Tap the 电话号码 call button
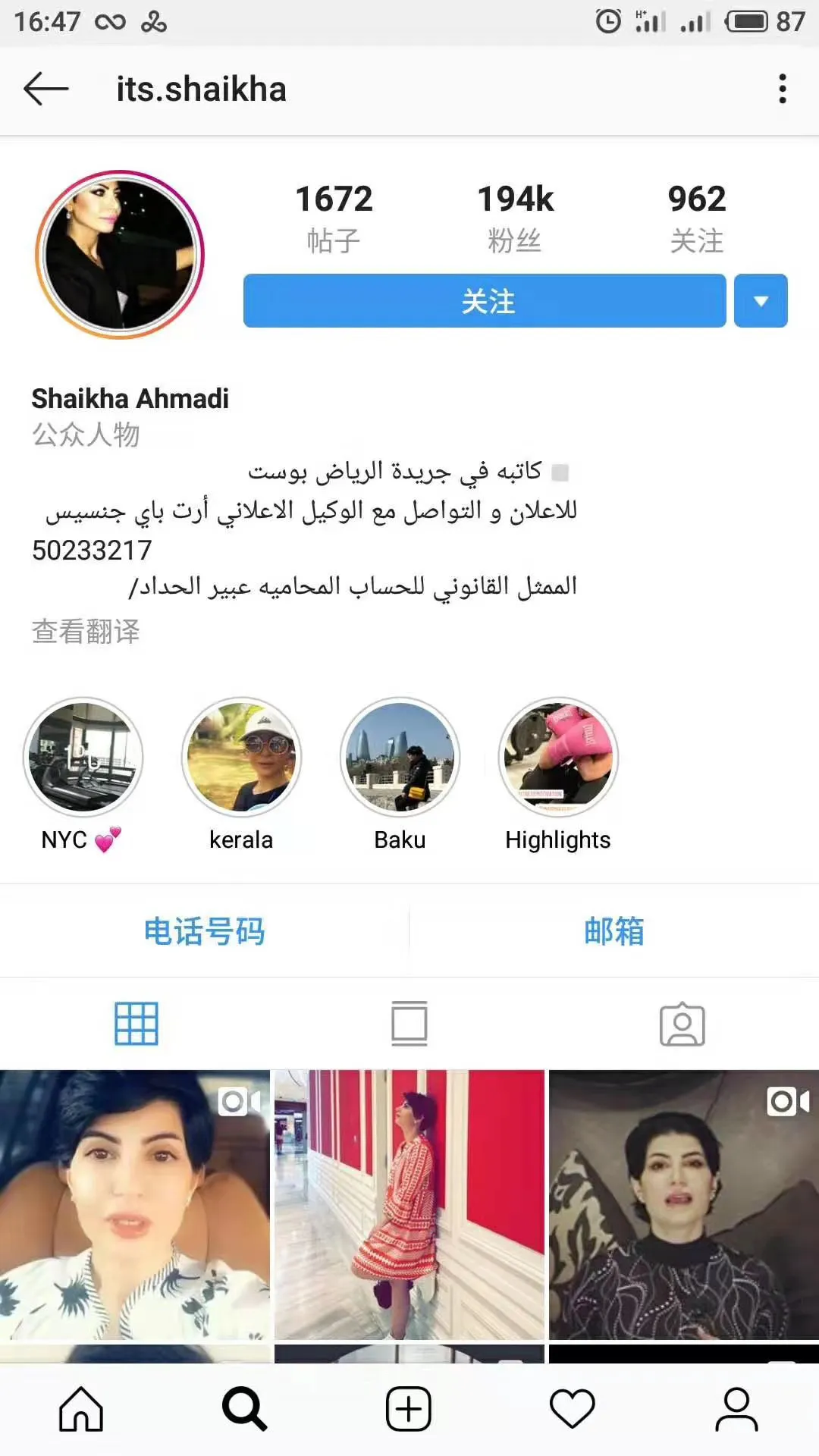The width and height of the screenshot is (819, 1456). (204, 931)
